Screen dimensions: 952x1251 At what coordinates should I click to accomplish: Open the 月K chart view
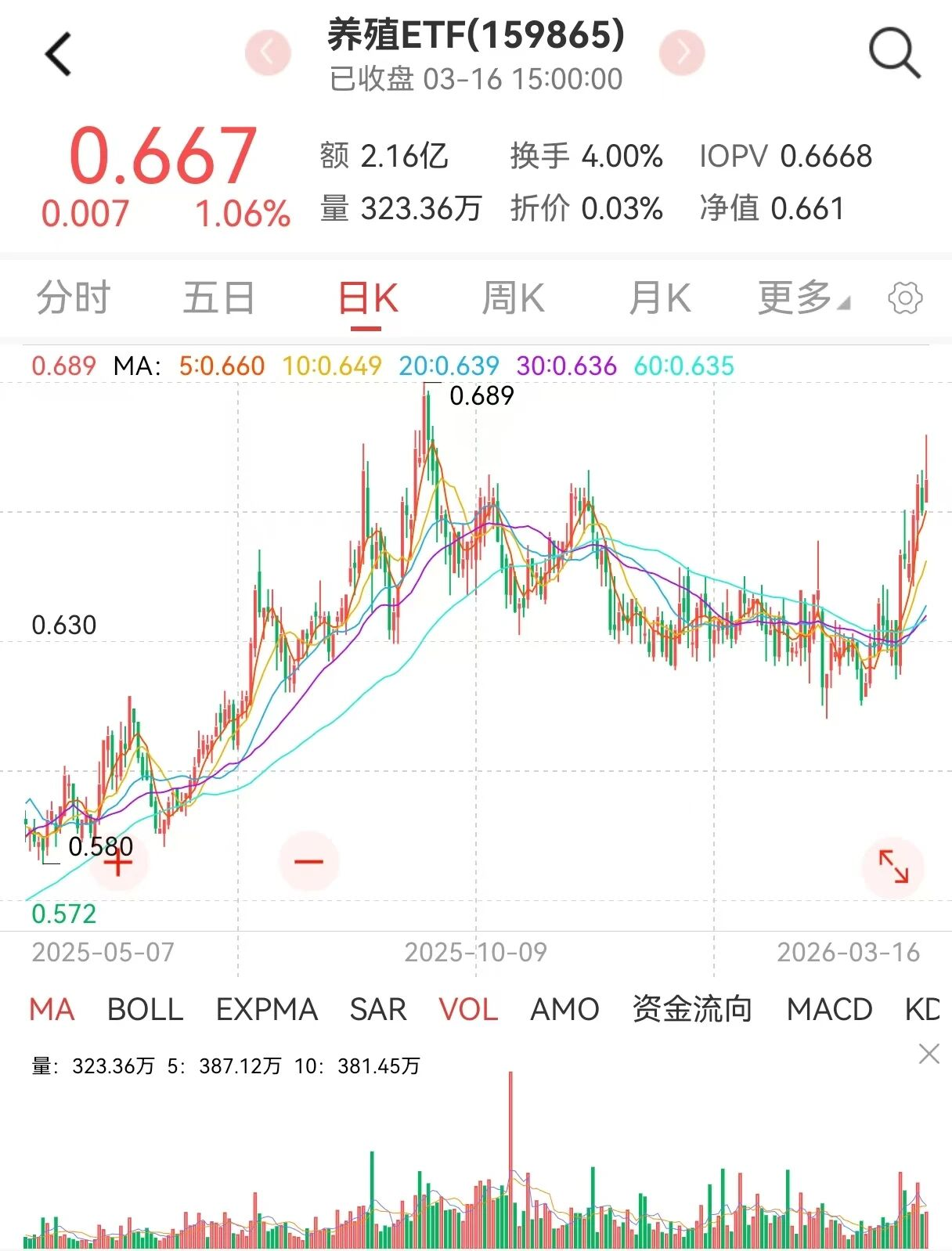(659, 298)
